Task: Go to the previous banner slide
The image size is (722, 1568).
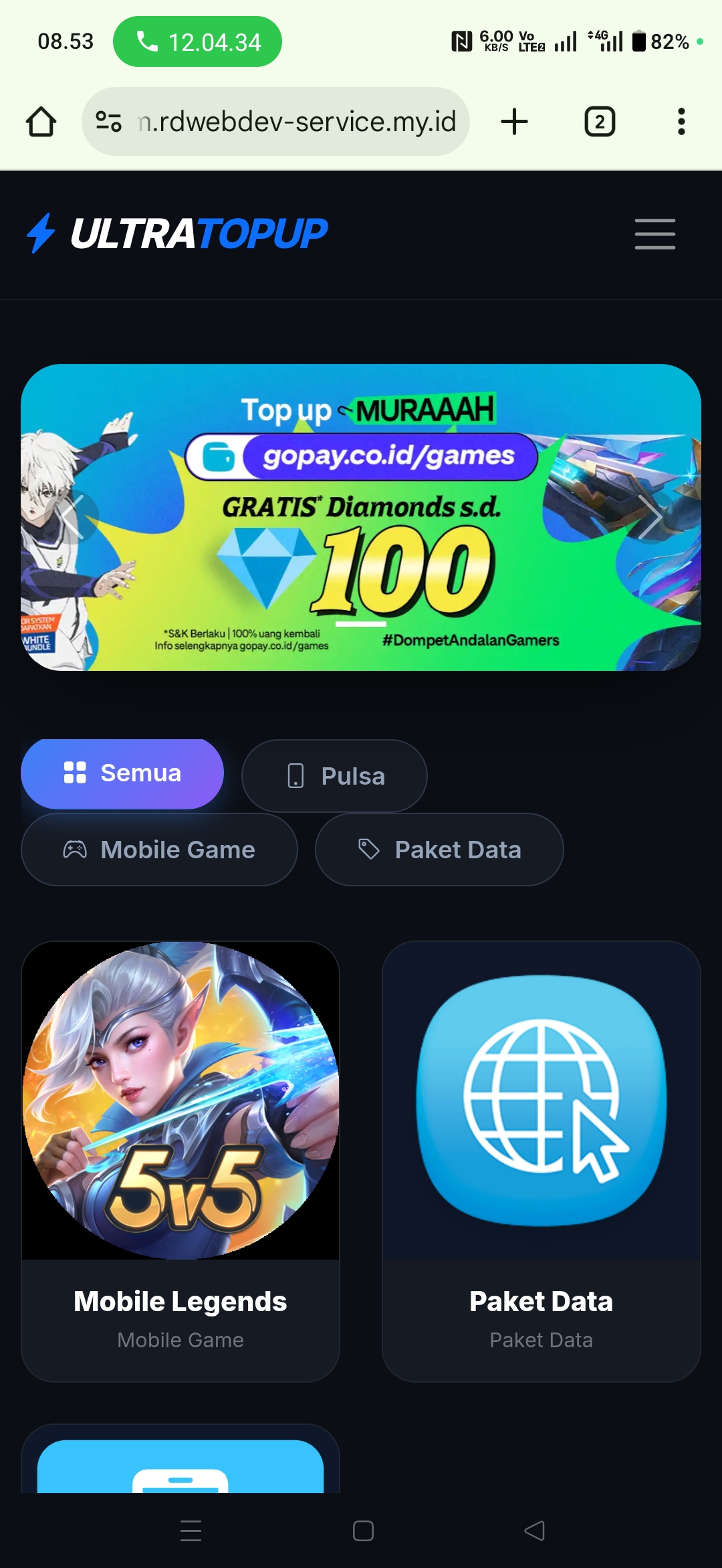Action: coord(75,516)
